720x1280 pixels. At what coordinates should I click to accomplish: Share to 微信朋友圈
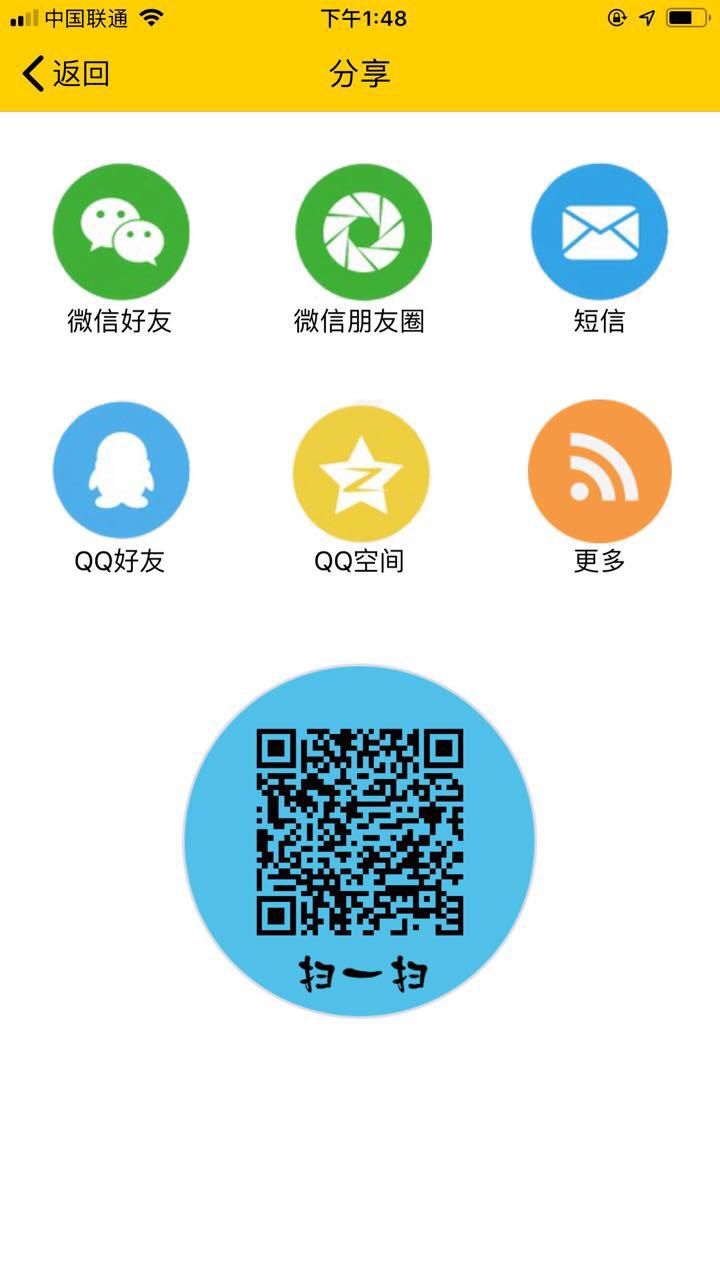[x=363, y=232]
